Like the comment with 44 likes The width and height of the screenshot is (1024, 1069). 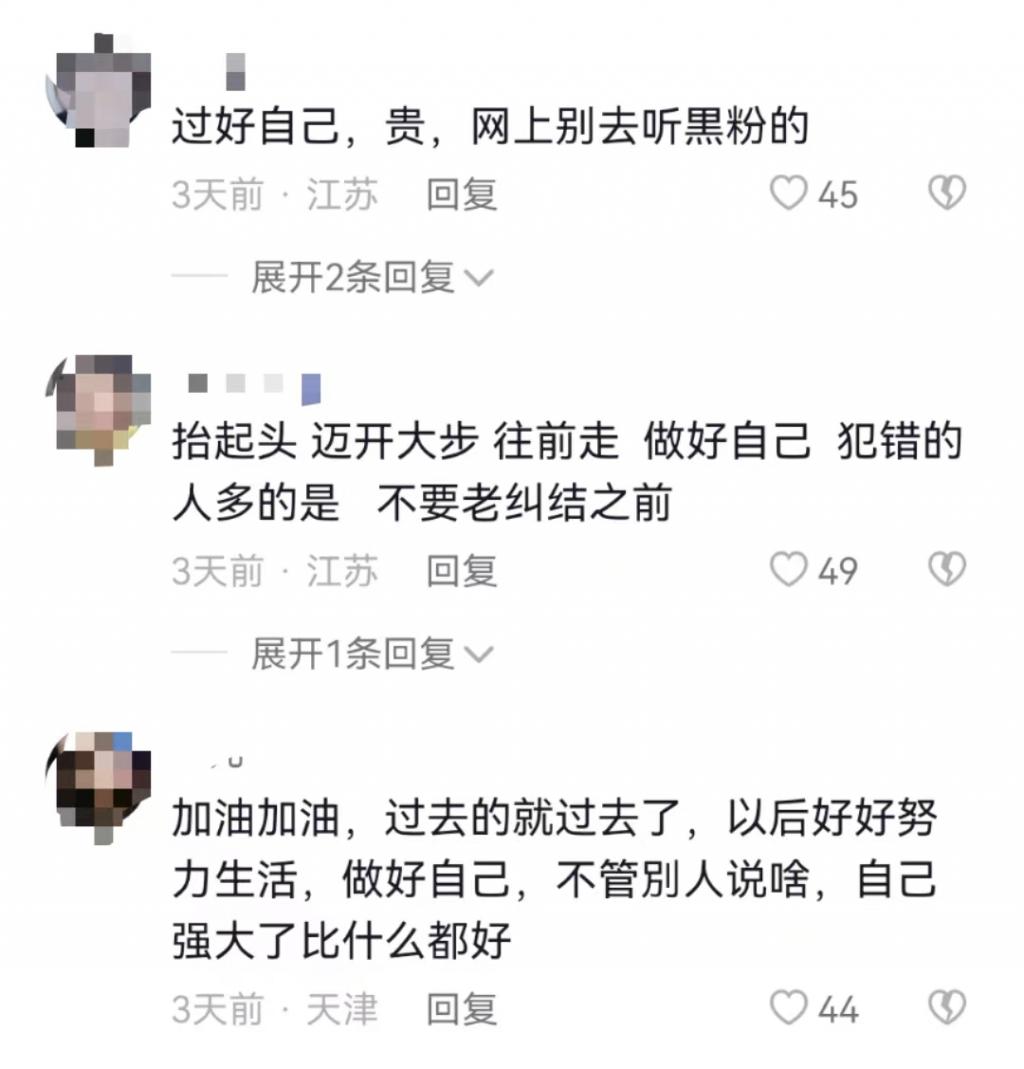tap(788, 1007)
